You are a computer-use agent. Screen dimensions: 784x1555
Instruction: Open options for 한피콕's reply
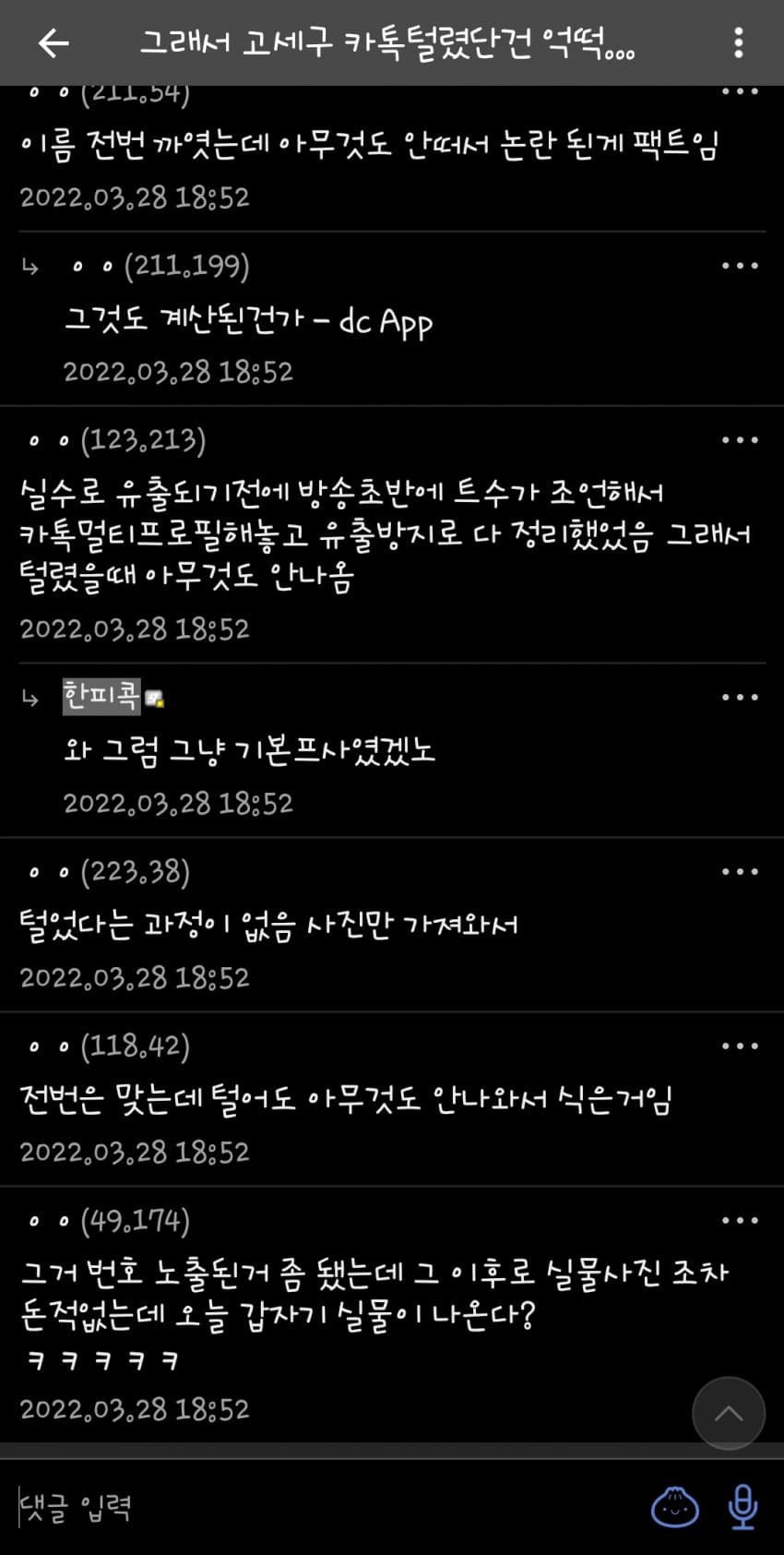point(740,697)
